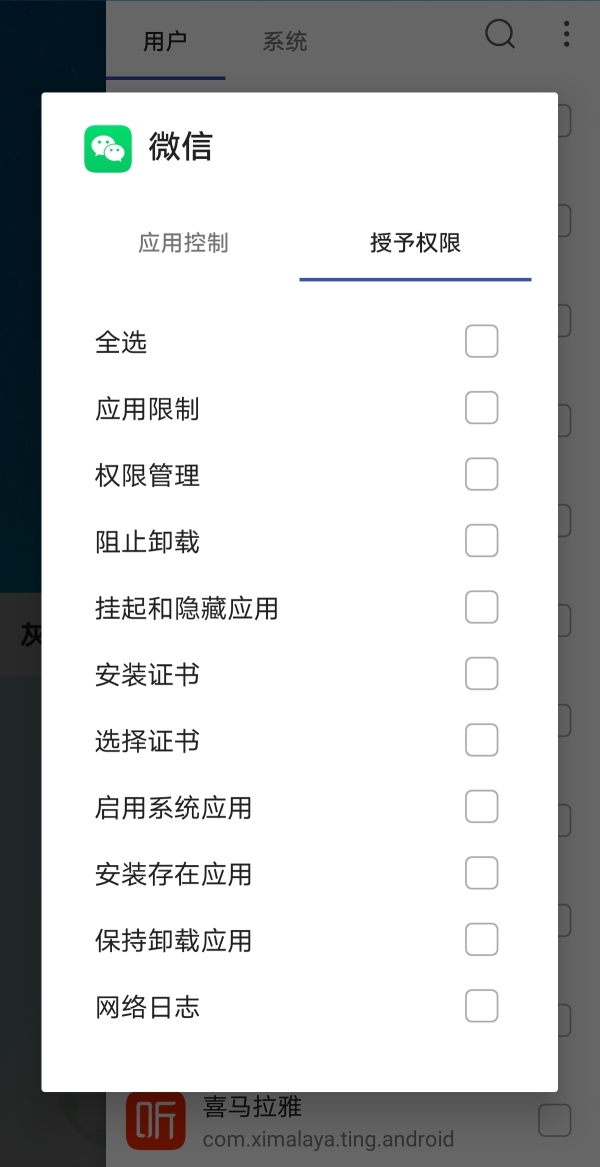Check the 阻止卸载 option
Screen dimensions: 600x1167
coord(482,541)
